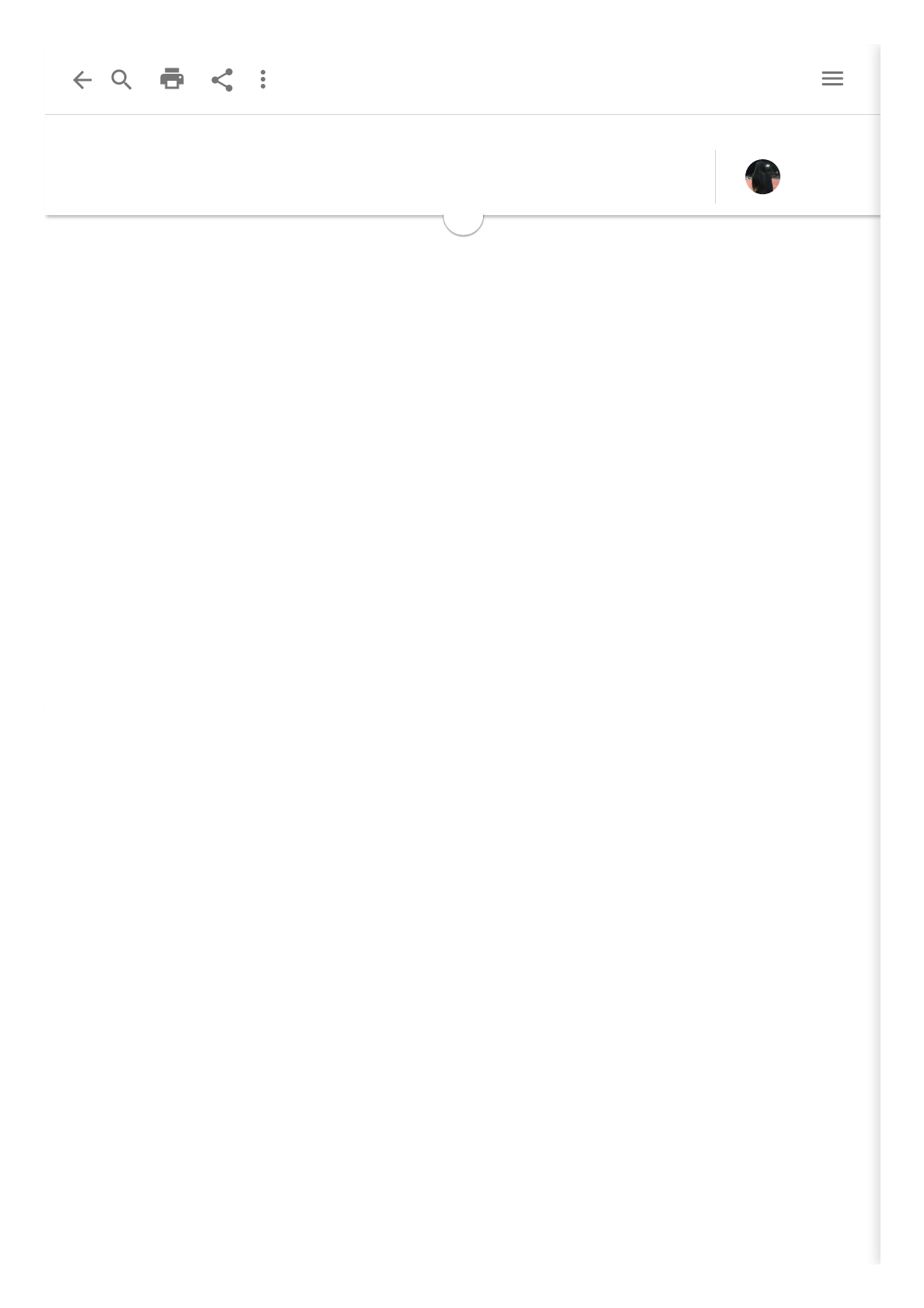Open the profile avatar
The width and height of the screenshot is (924, 1308).
762,177
